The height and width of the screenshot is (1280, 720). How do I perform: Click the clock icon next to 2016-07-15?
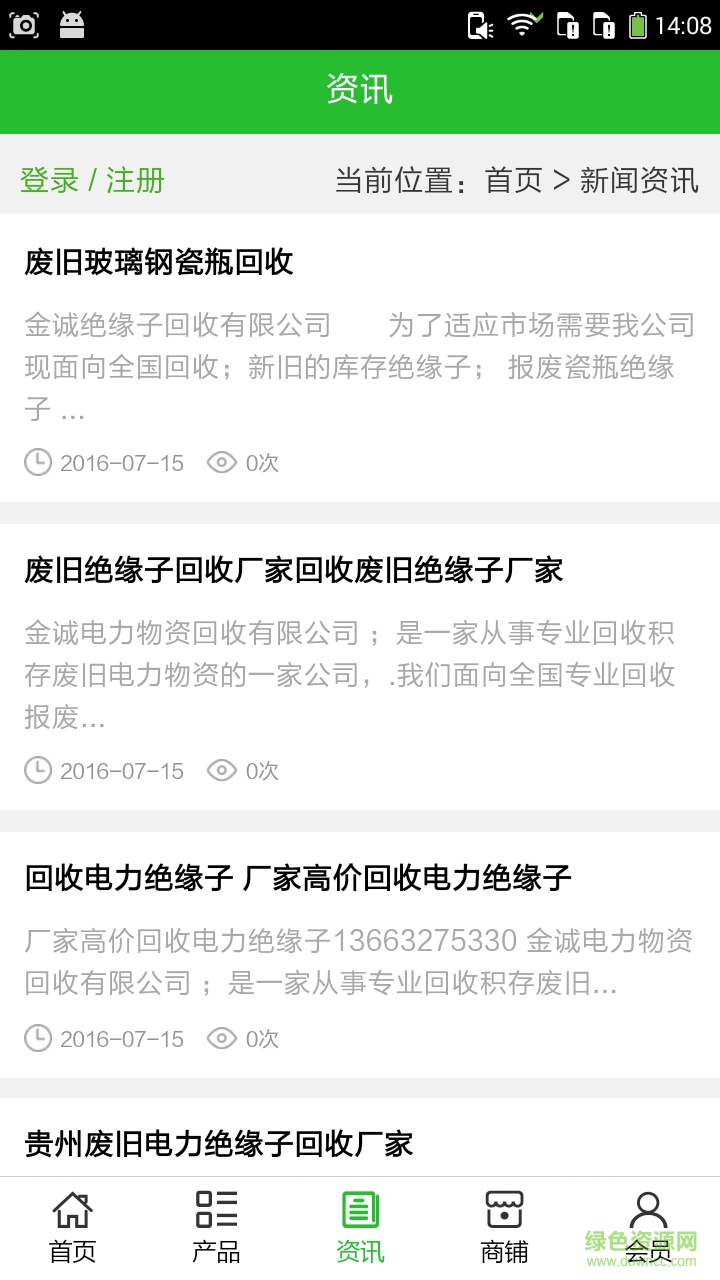point(37,462)
